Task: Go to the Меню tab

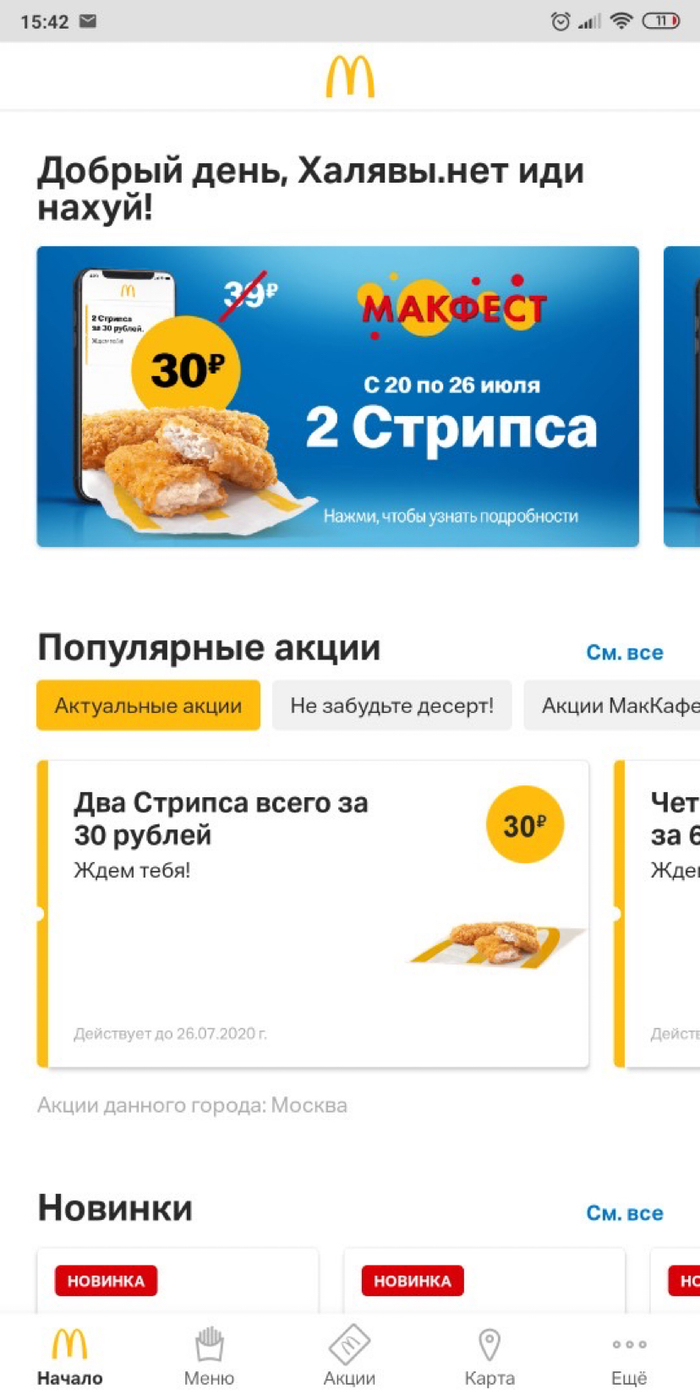Action: pyautogui.click(x=209, y=1357)
